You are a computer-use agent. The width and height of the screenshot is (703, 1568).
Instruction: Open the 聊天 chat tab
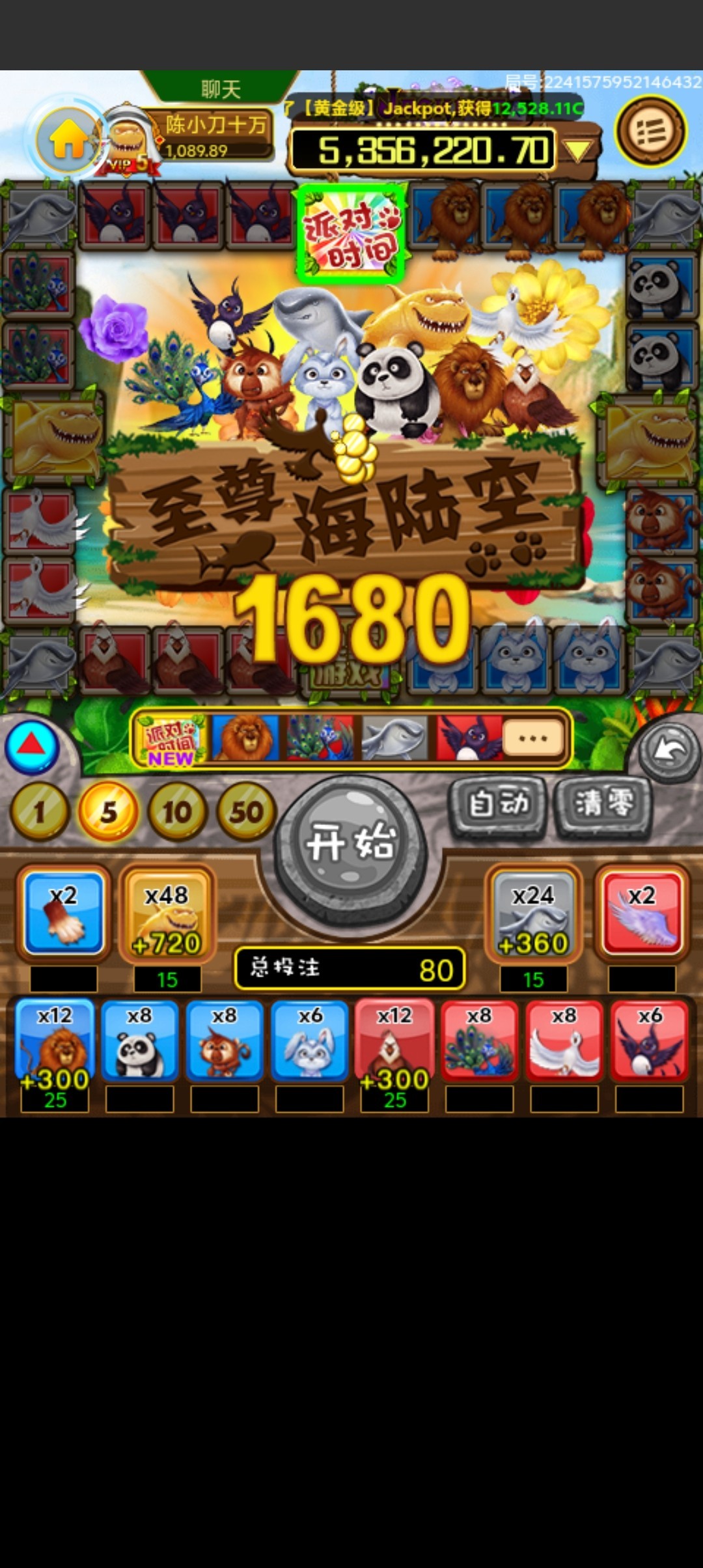[x=221, y=88]
